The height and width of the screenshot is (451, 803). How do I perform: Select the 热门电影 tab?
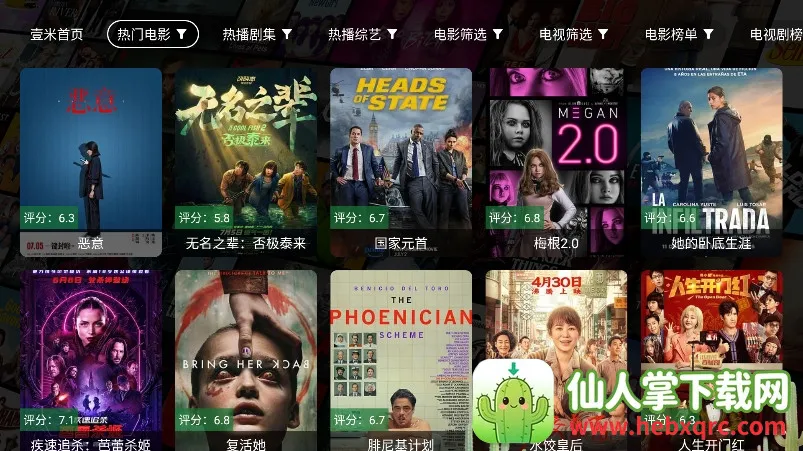(x=152, y=34)
